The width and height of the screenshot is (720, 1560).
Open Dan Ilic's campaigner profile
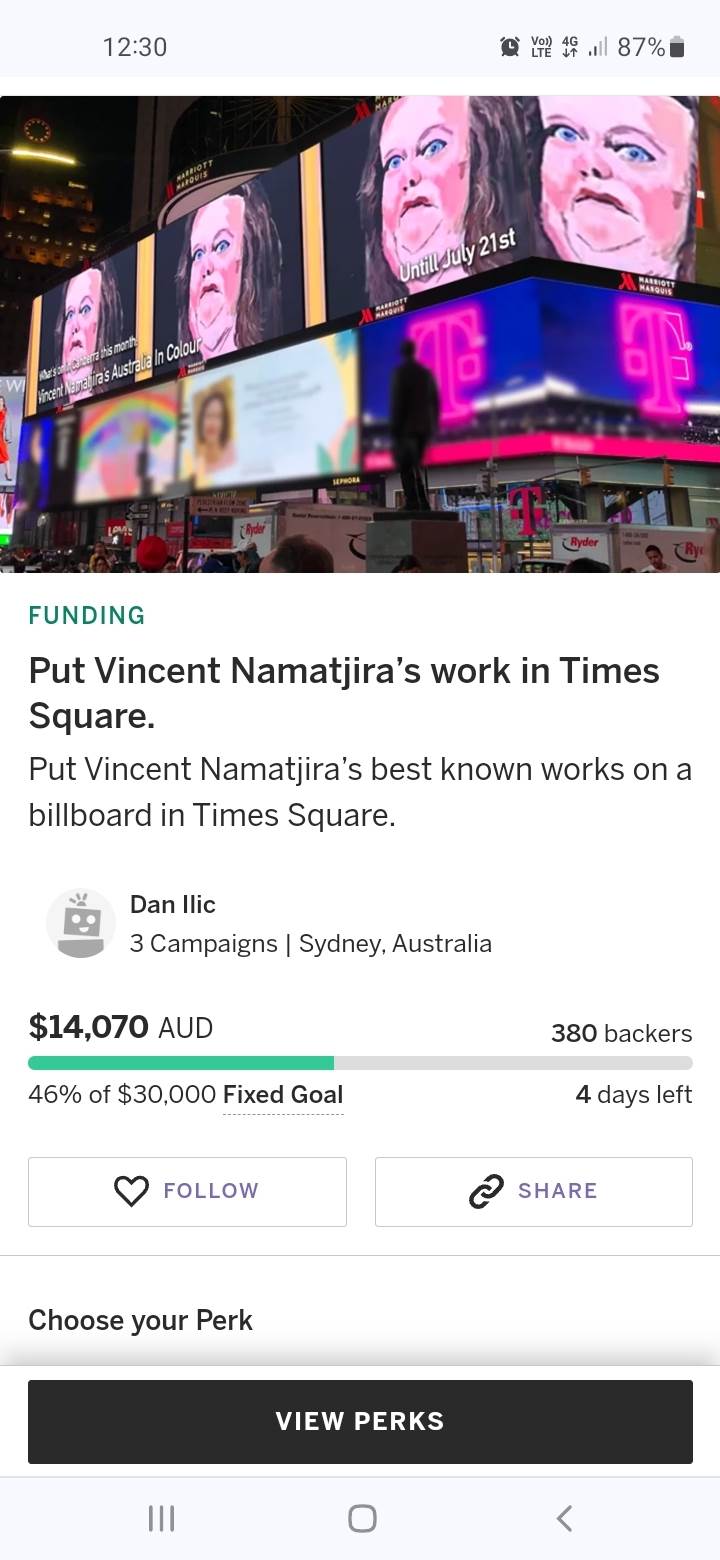pyautogui.click(x=172, y=905)
